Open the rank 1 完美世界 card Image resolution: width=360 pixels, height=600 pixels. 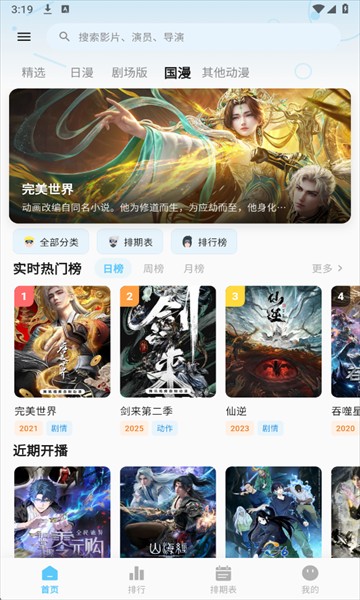(x=62, y=360)
